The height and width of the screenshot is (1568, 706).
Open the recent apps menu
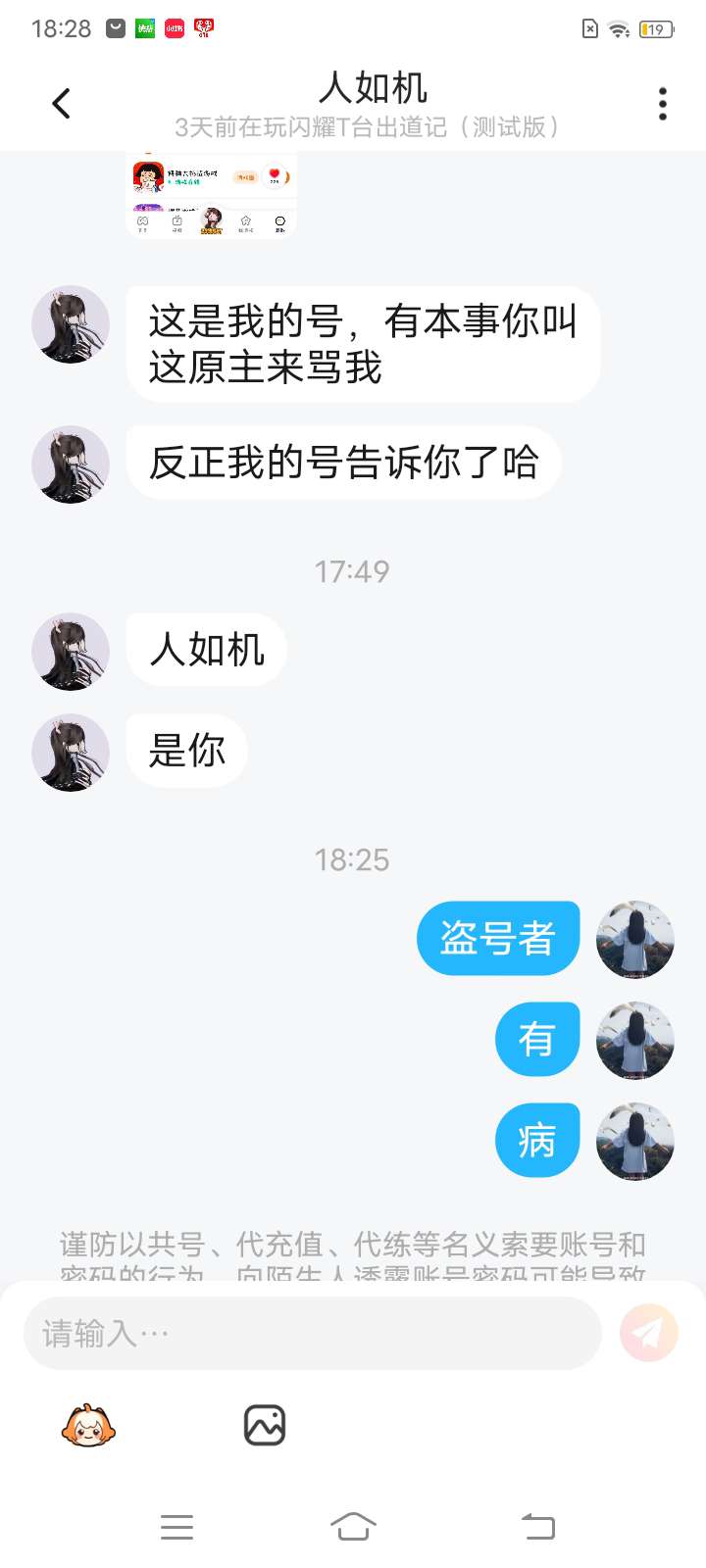pyautogui.click(x=176, y=1526)
